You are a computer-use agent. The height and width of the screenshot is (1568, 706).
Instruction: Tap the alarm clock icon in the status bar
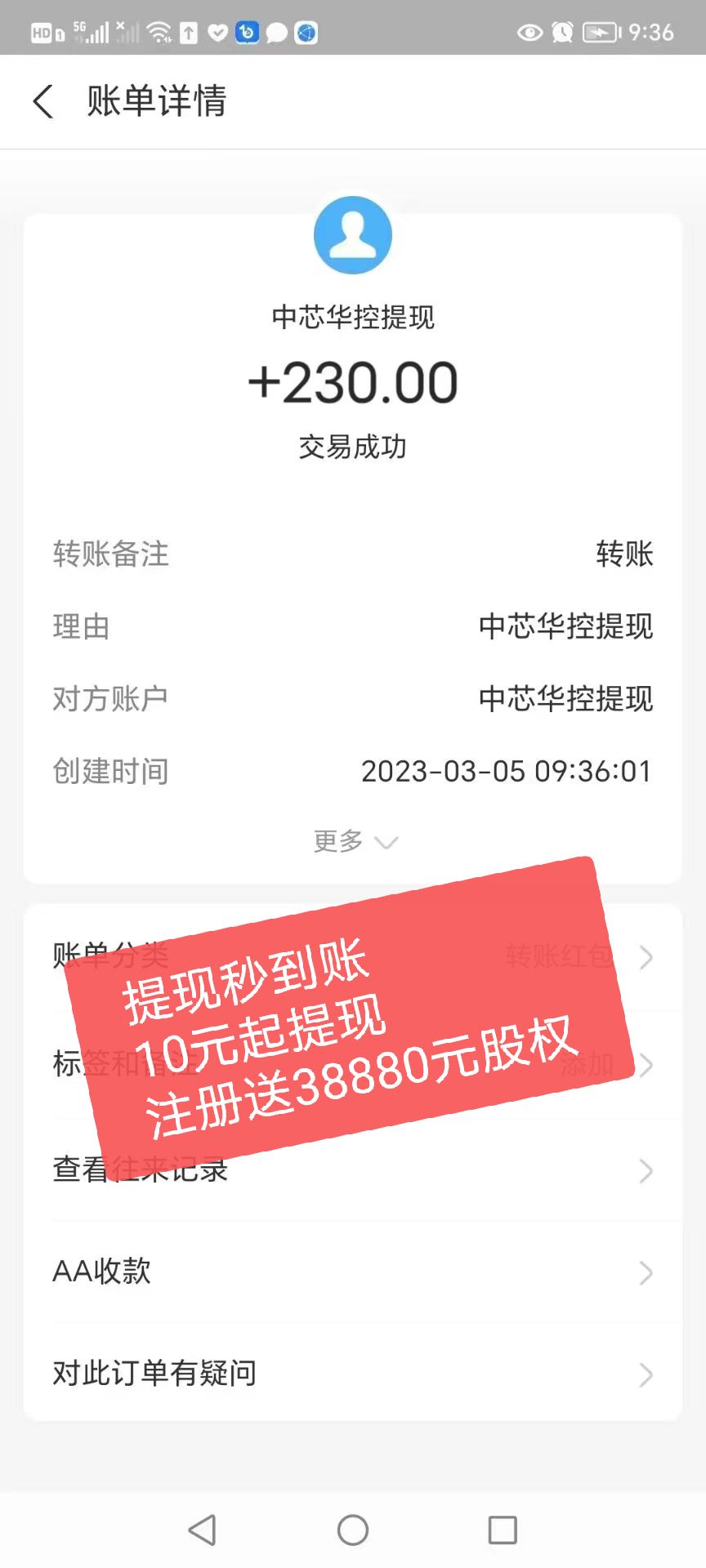(x=563, y=33)
